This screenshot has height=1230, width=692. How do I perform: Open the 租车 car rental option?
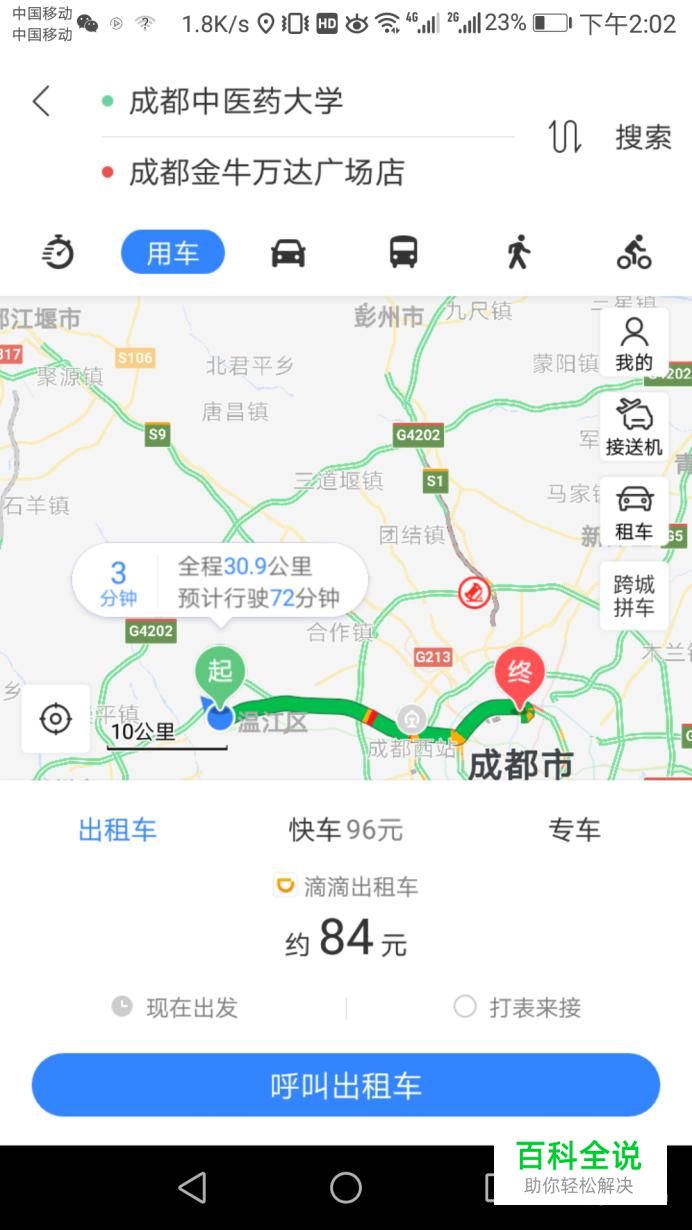[x=634, y=512]
